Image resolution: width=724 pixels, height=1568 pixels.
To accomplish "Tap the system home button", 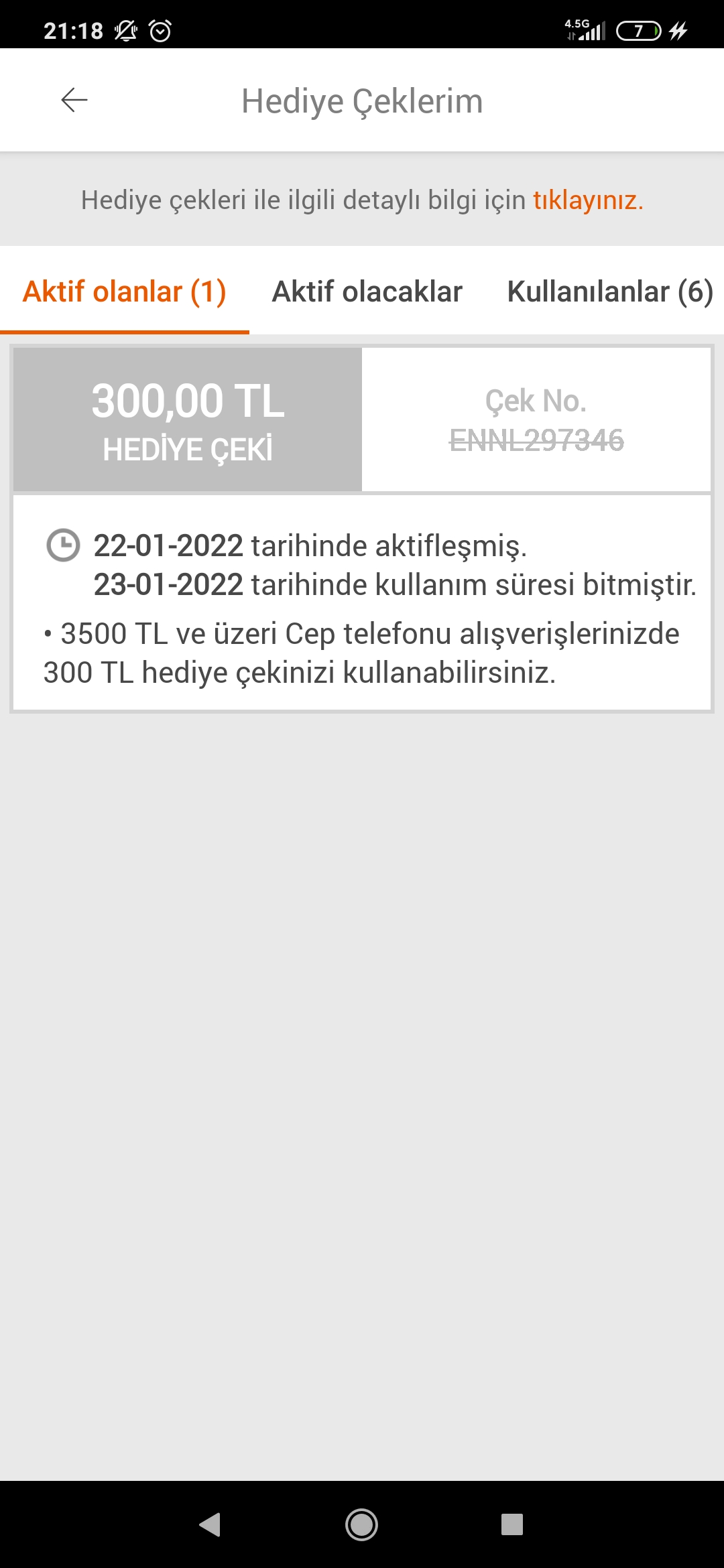I will tap(361, 1524).
